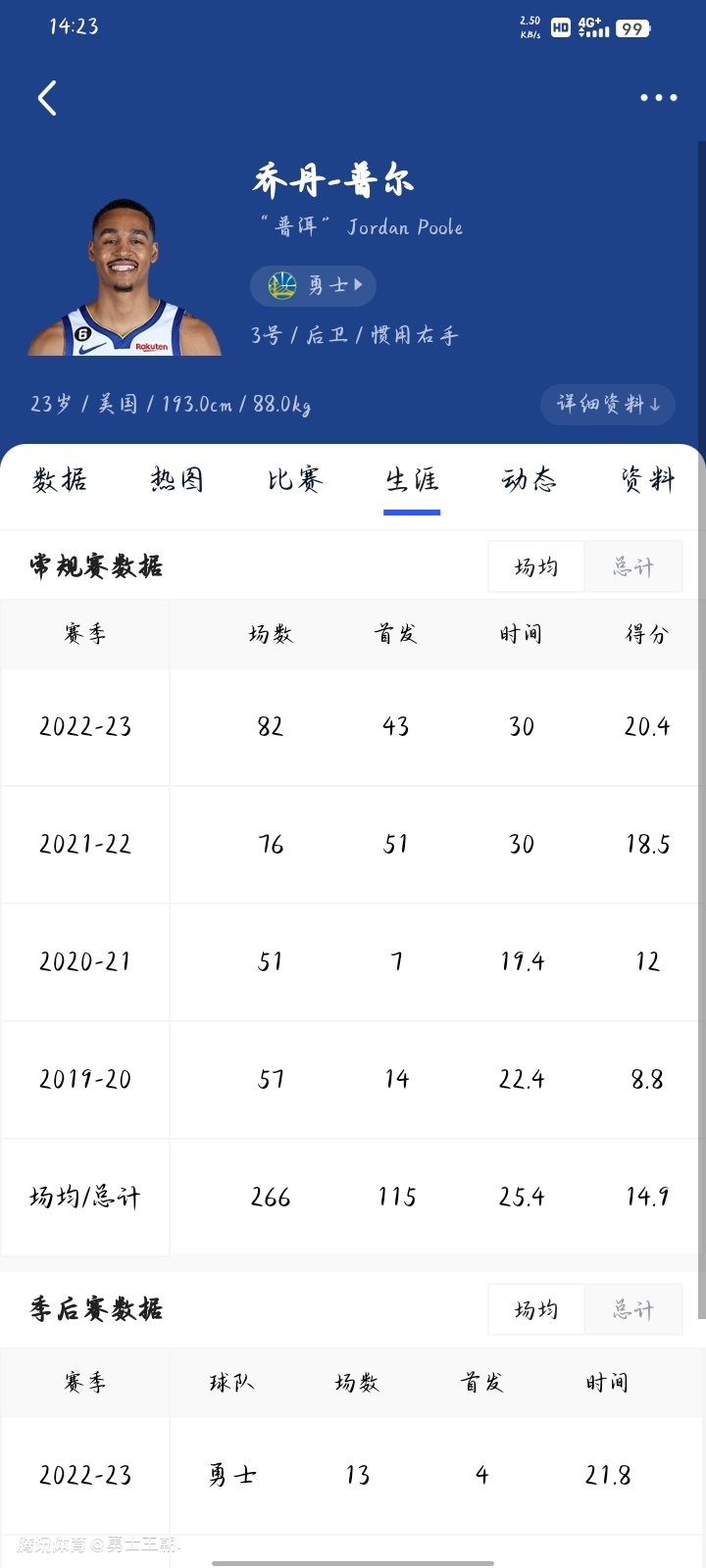Viewport: 706px width, 1568px height.
Task: Select the 生涯 tab
Action: 412,480
